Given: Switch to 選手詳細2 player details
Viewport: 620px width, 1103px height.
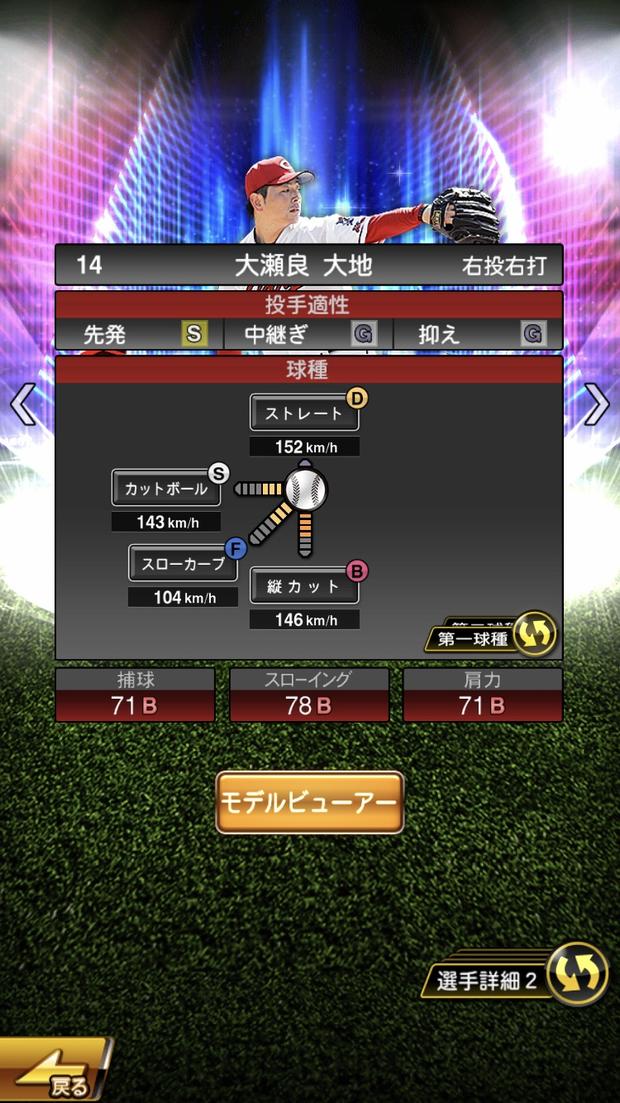Looking at the screenshot, I should [521, 975].
